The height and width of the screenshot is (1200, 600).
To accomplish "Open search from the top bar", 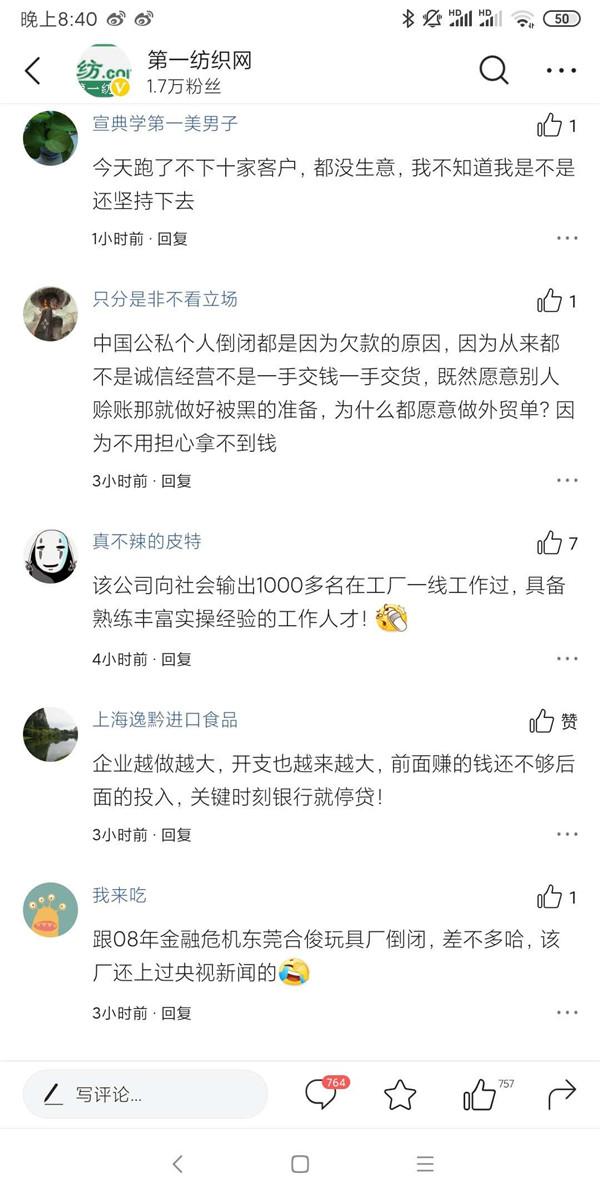I will pyautogui.click(x=493, y=70).
